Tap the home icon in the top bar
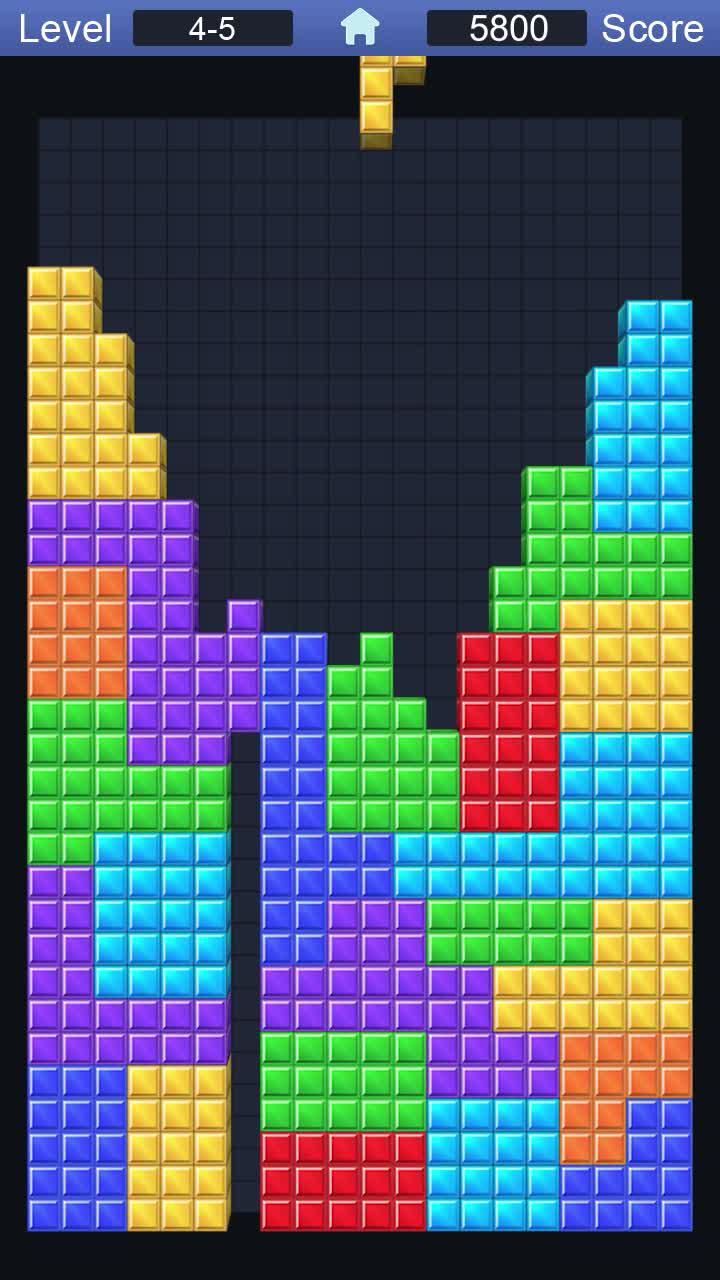Screen dimensions: 720x1280 [x=360, y=27]
